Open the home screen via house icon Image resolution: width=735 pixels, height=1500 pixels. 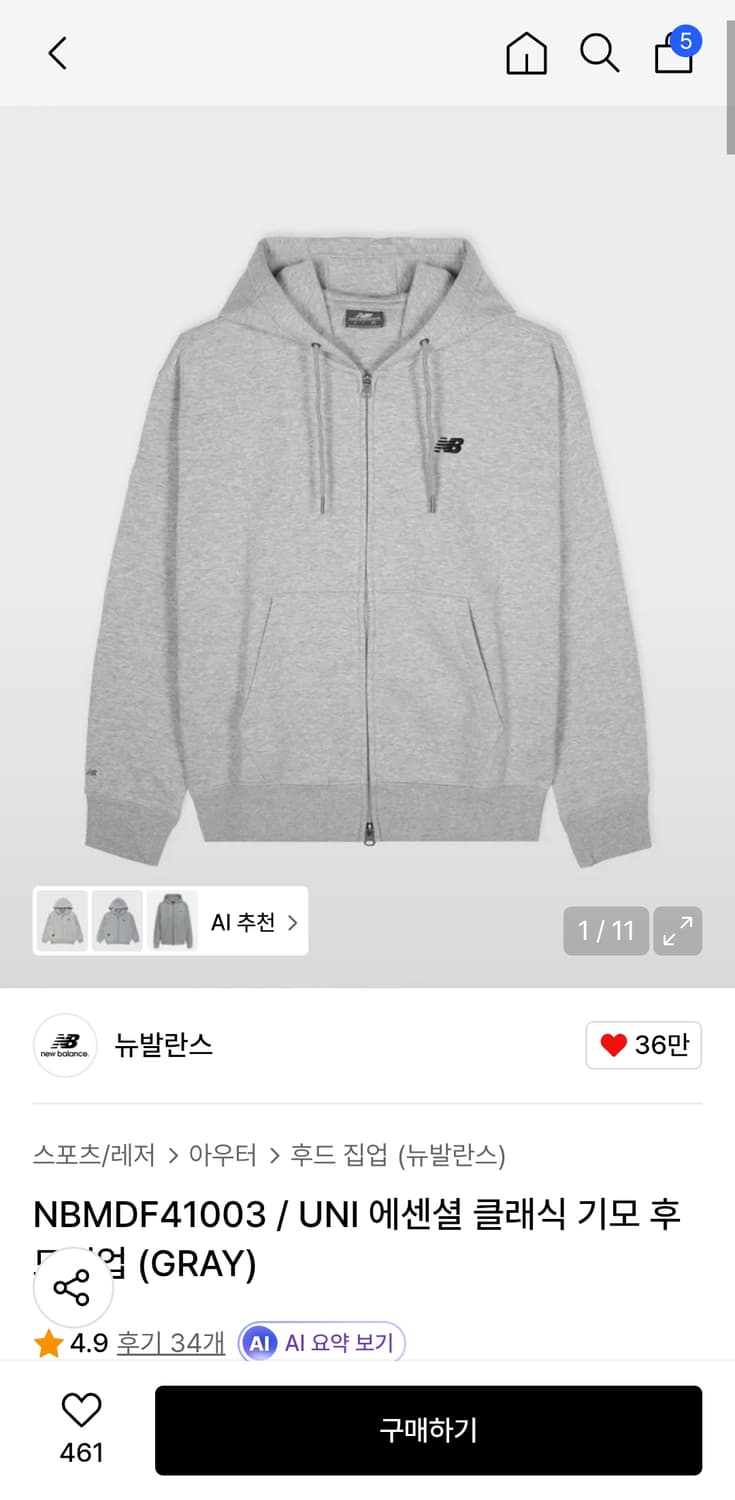526,55
